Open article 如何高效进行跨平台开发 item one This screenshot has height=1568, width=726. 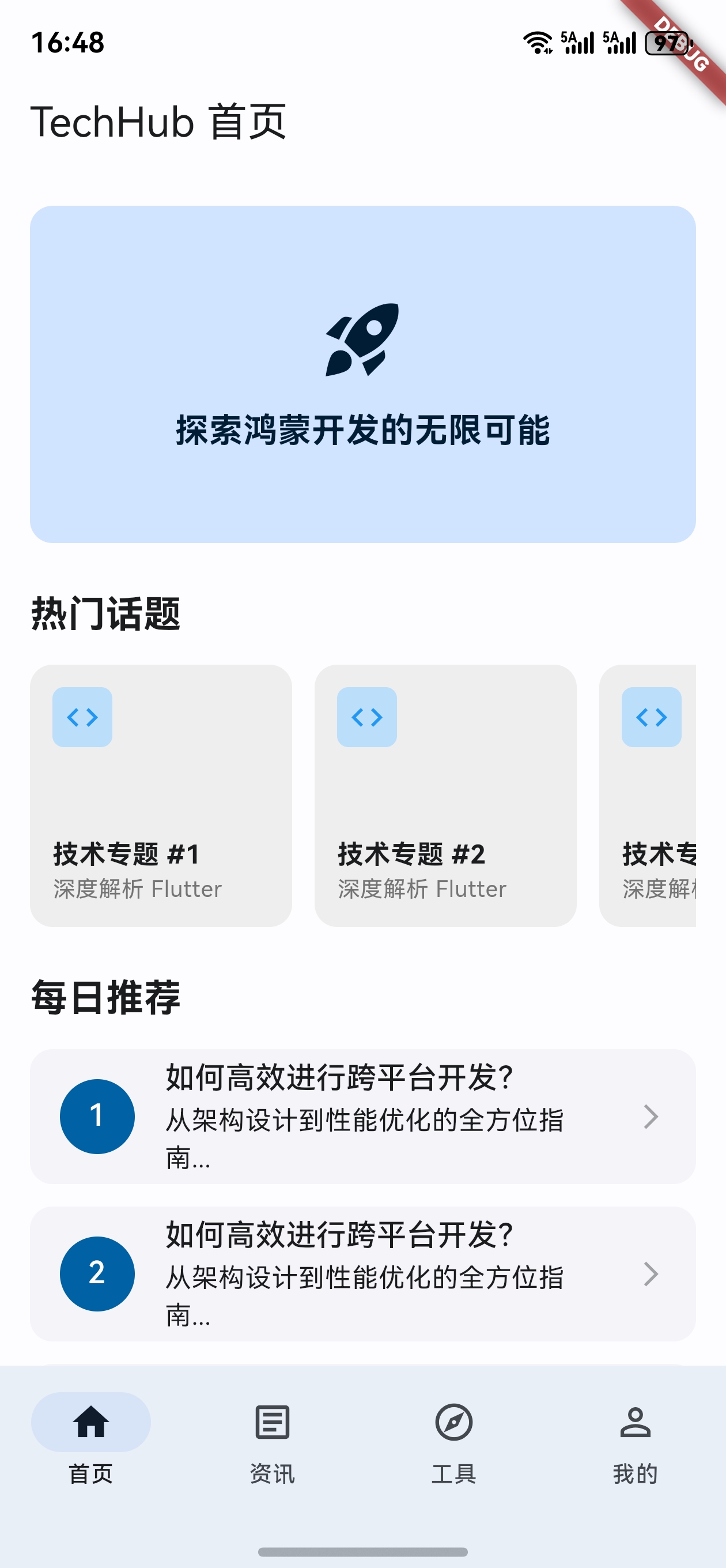(x=362, y=1117)
